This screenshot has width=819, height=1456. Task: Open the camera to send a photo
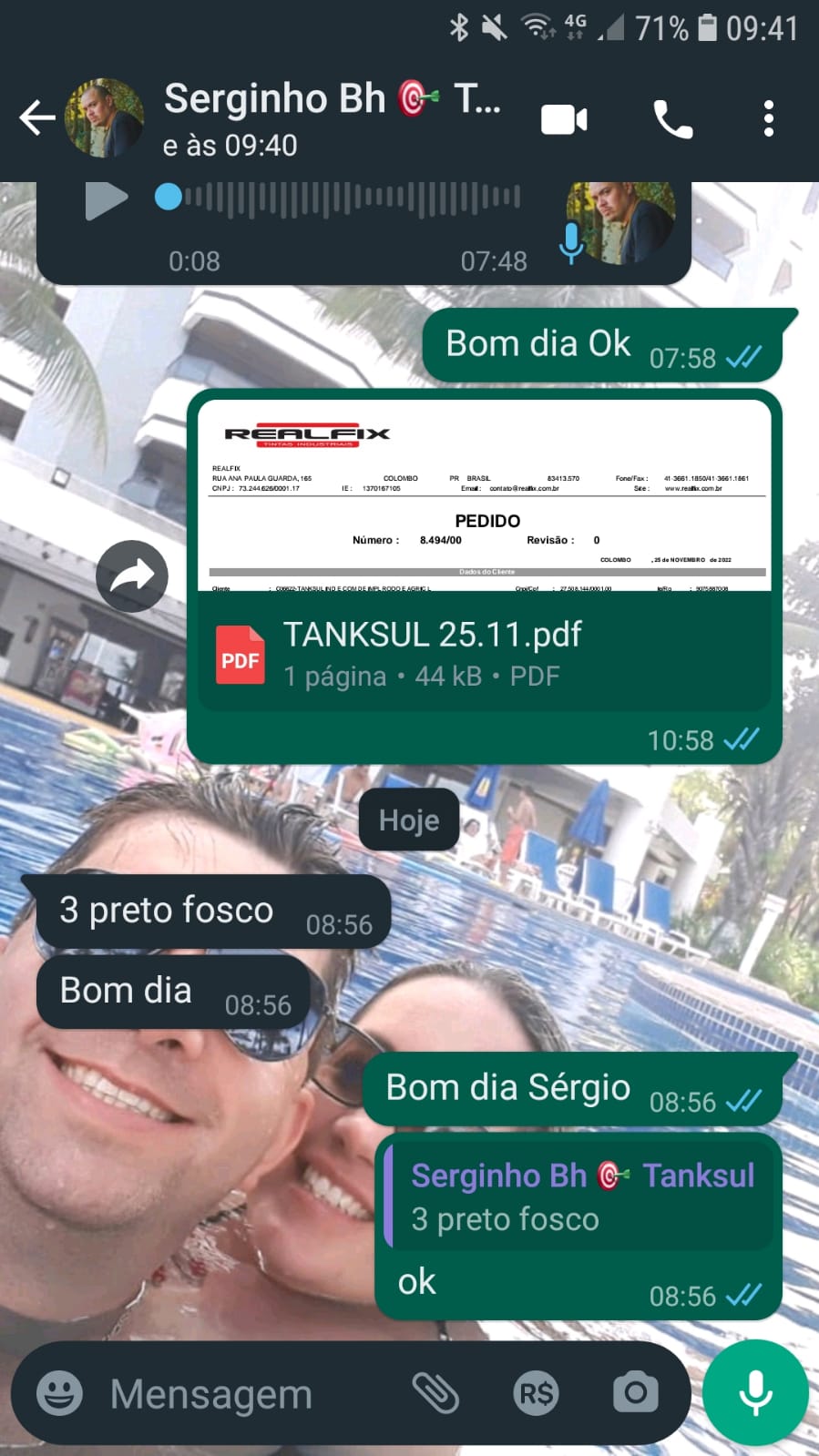click(x=636, y=1393)
